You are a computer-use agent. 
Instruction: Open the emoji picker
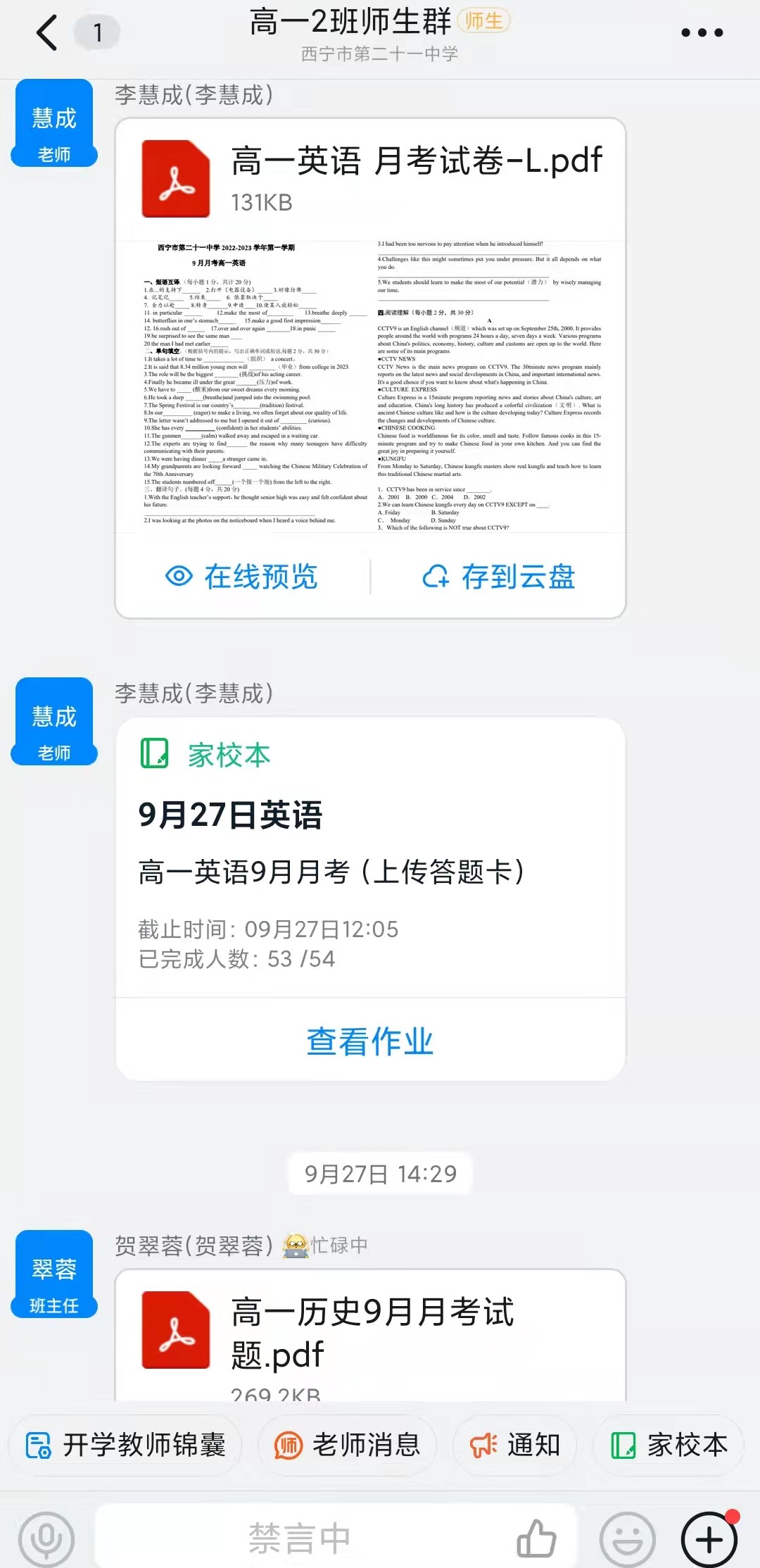pyautogui.click(x=627, y=1539)
